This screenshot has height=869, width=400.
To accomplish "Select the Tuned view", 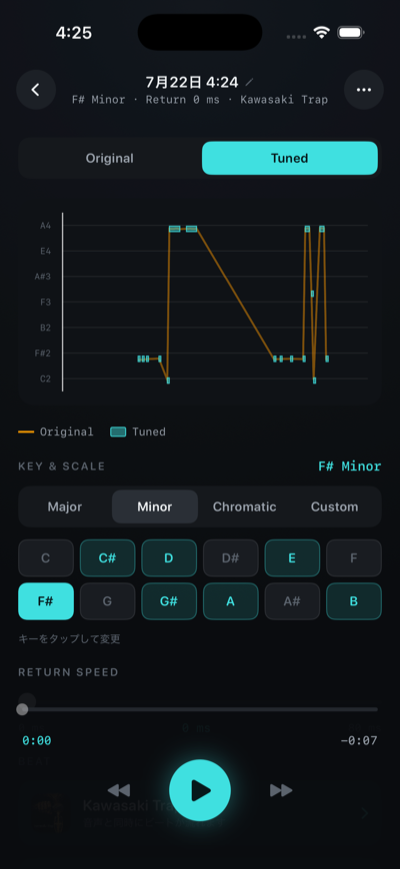I will [x=290, y=159].
